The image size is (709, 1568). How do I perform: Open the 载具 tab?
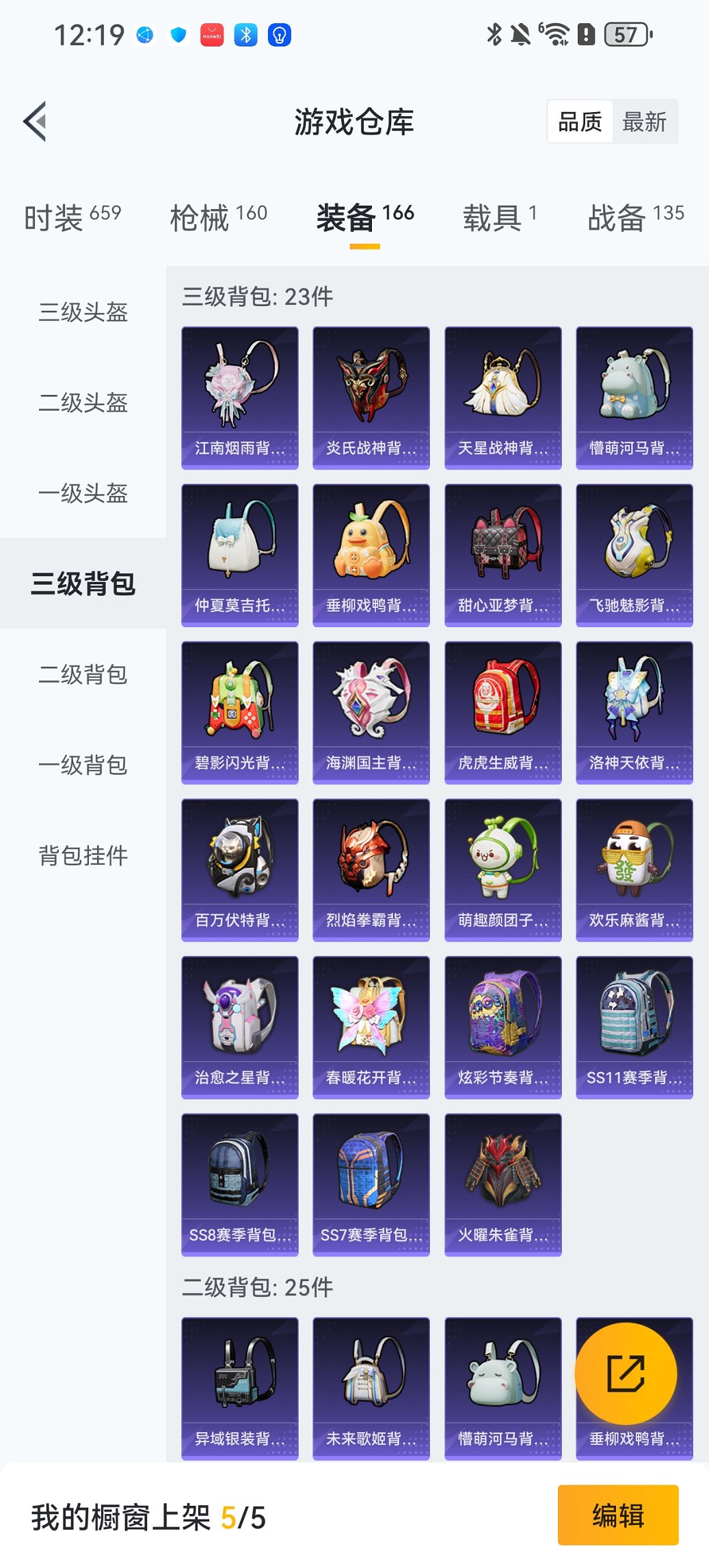500,217
